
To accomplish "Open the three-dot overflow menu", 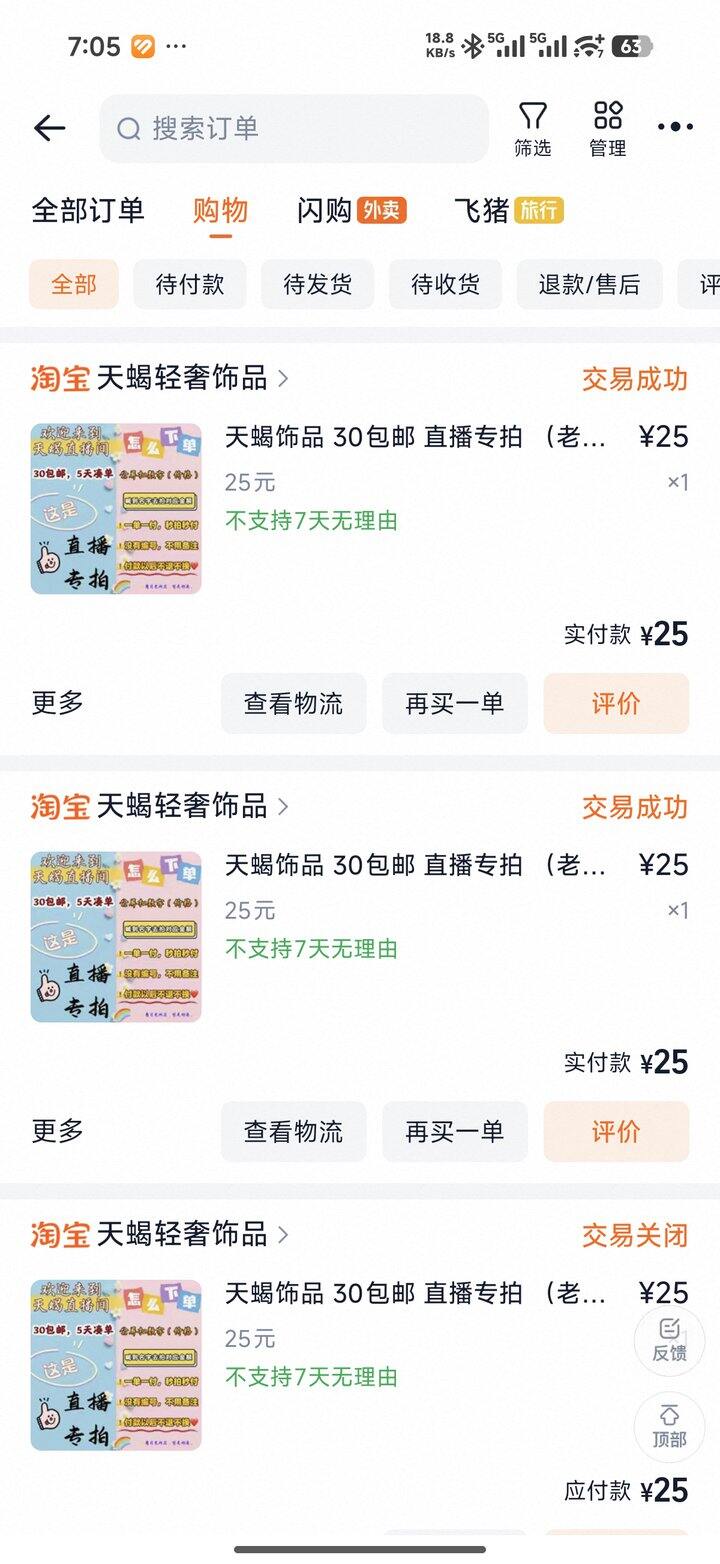I will pyautogui.click(x=675, y=127).
